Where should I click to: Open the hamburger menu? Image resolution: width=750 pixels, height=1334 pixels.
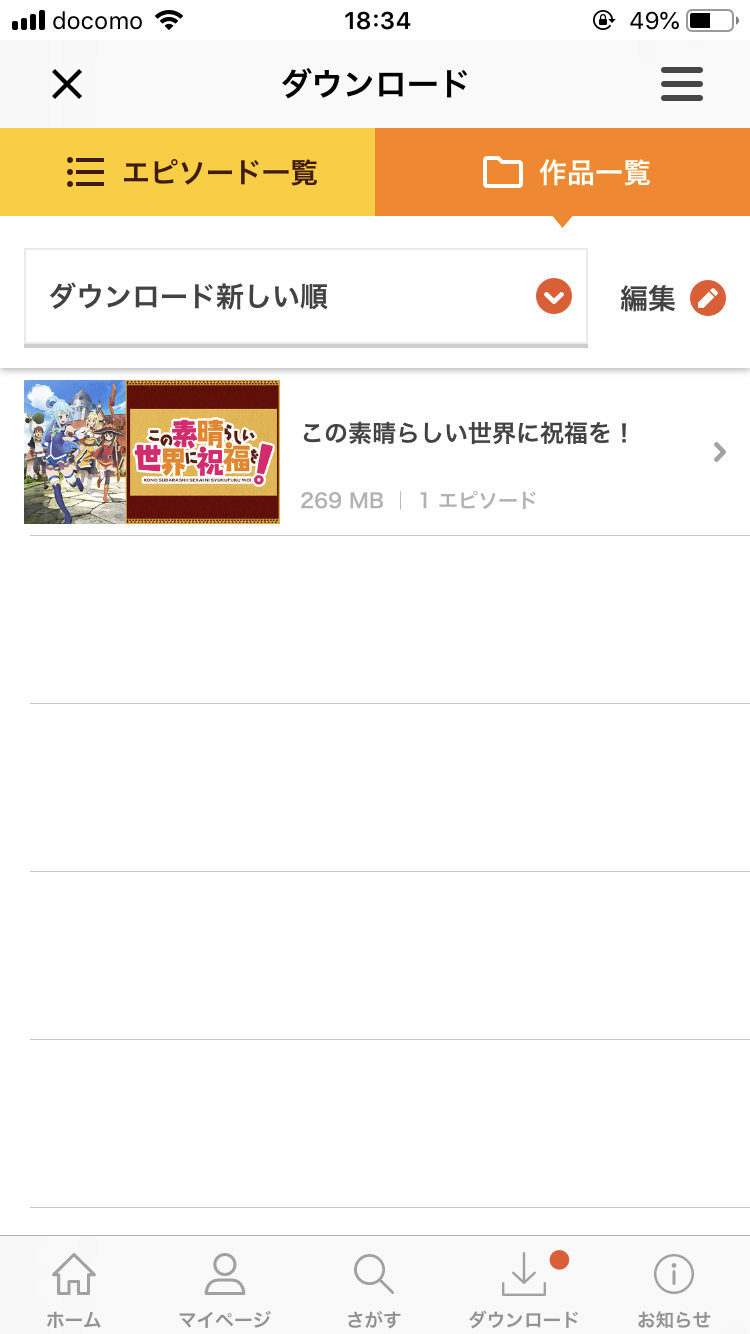pyautogui.click(x=682, y=85)
